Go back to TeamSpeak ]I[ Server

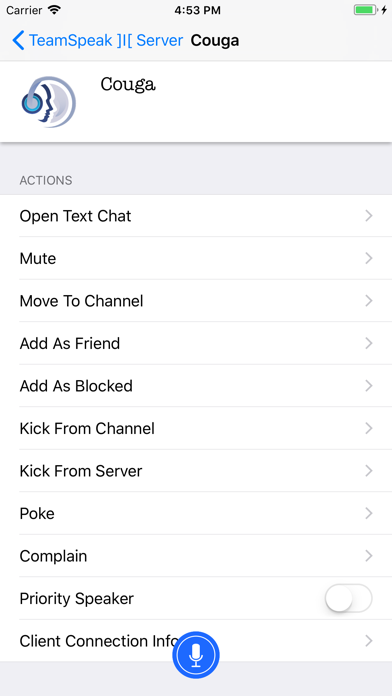pos(98,40)
